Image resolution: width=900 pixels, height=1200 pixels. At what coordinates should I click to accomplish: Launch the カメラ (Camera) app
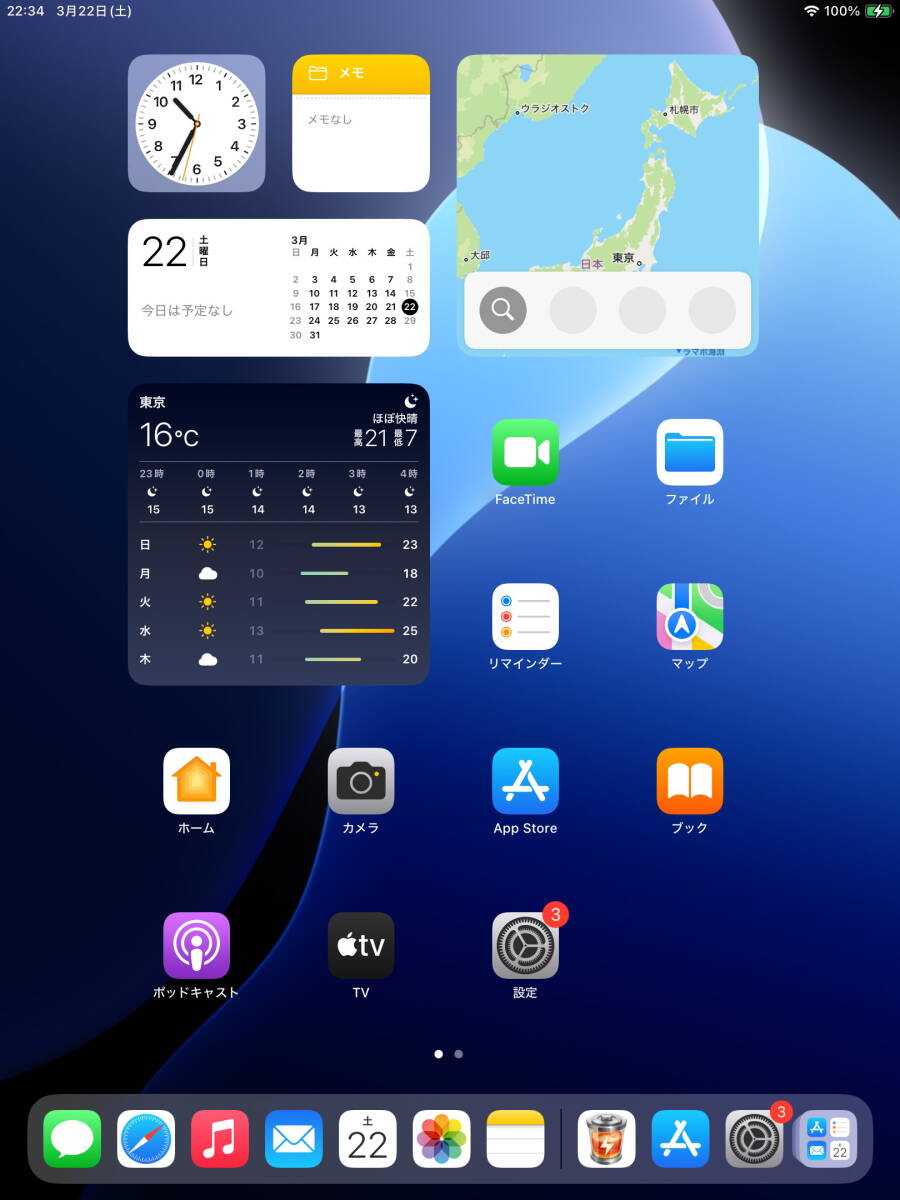click(361, 781)
